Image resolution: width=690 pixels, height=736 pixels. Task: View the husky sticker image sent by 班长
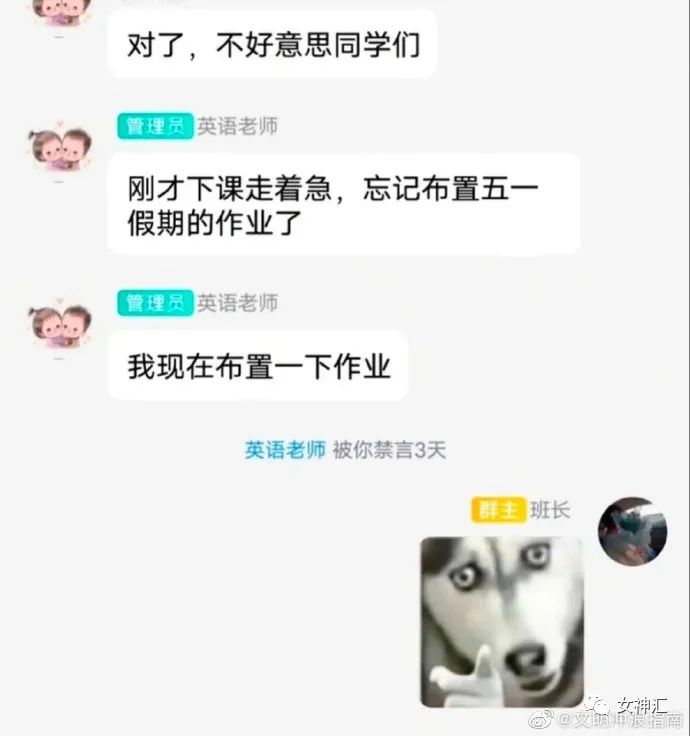[x=501, y=621]
